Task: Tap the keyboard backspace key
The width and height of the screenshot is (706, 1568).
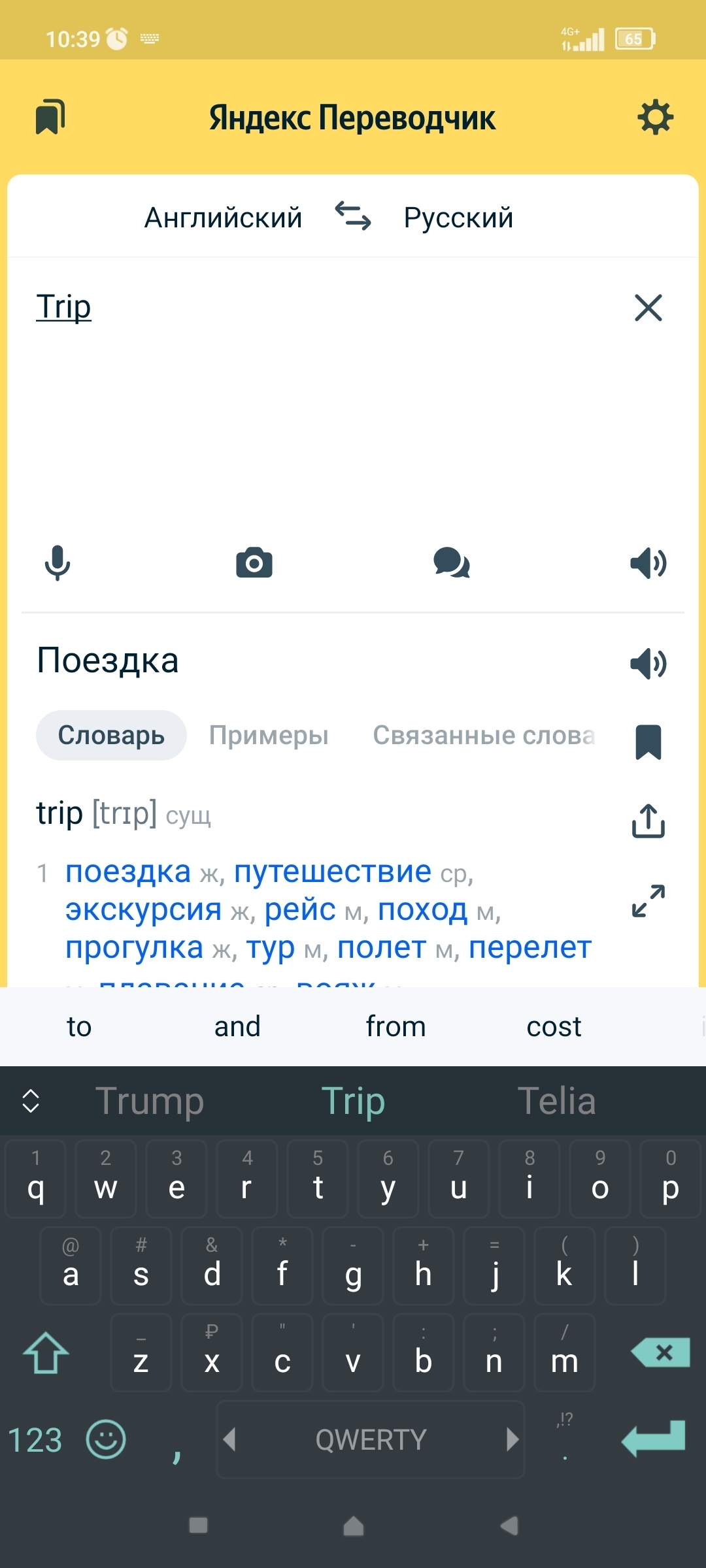Action: coord(662,1352)
